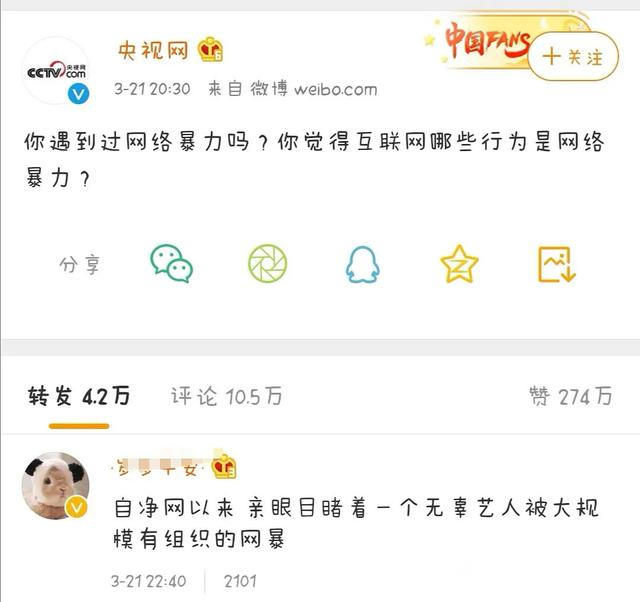Follow 央视网 with the 关注 button
Screen dimensions: 640x602
[574, 57]
